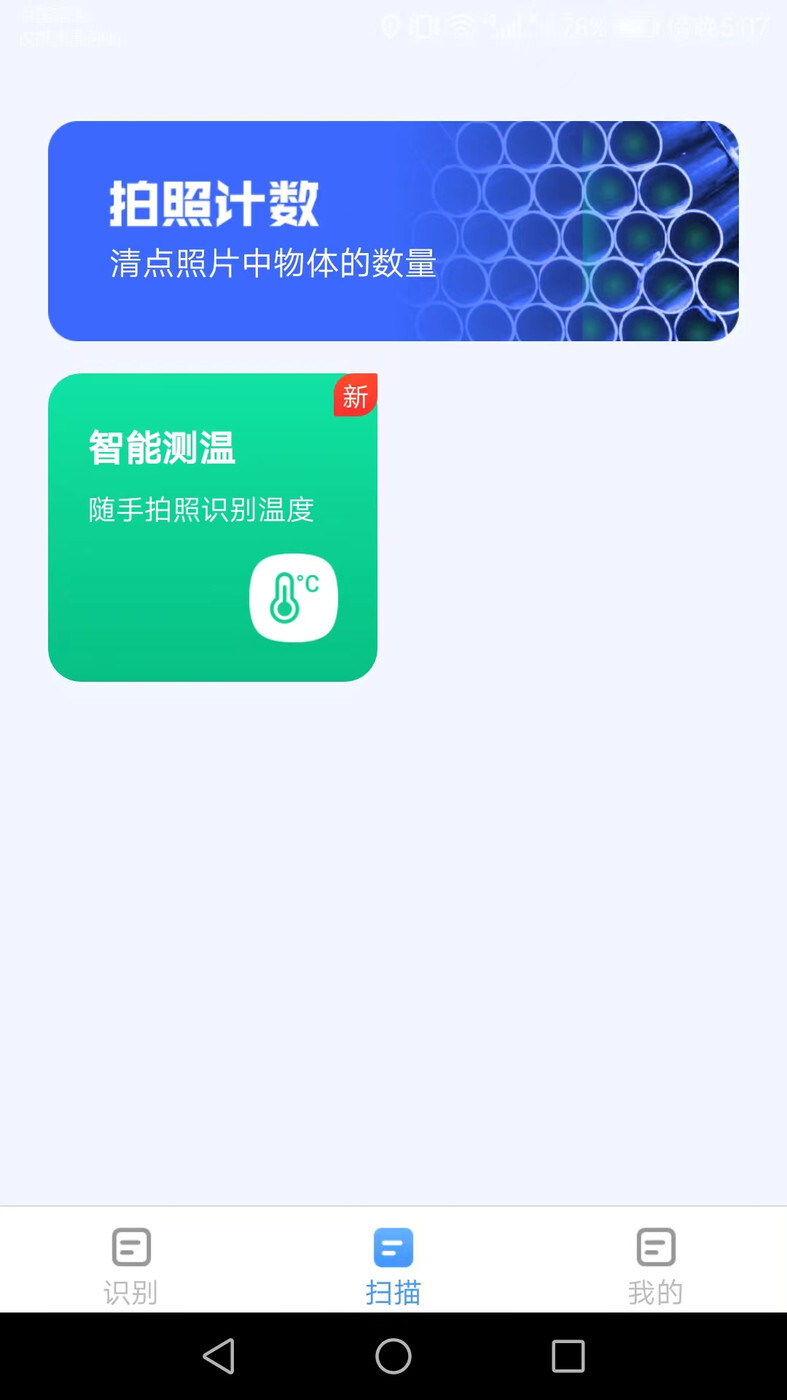Select the 扫描 tab label
The image size is (787, 1400).
click(x=393, y=1292)
